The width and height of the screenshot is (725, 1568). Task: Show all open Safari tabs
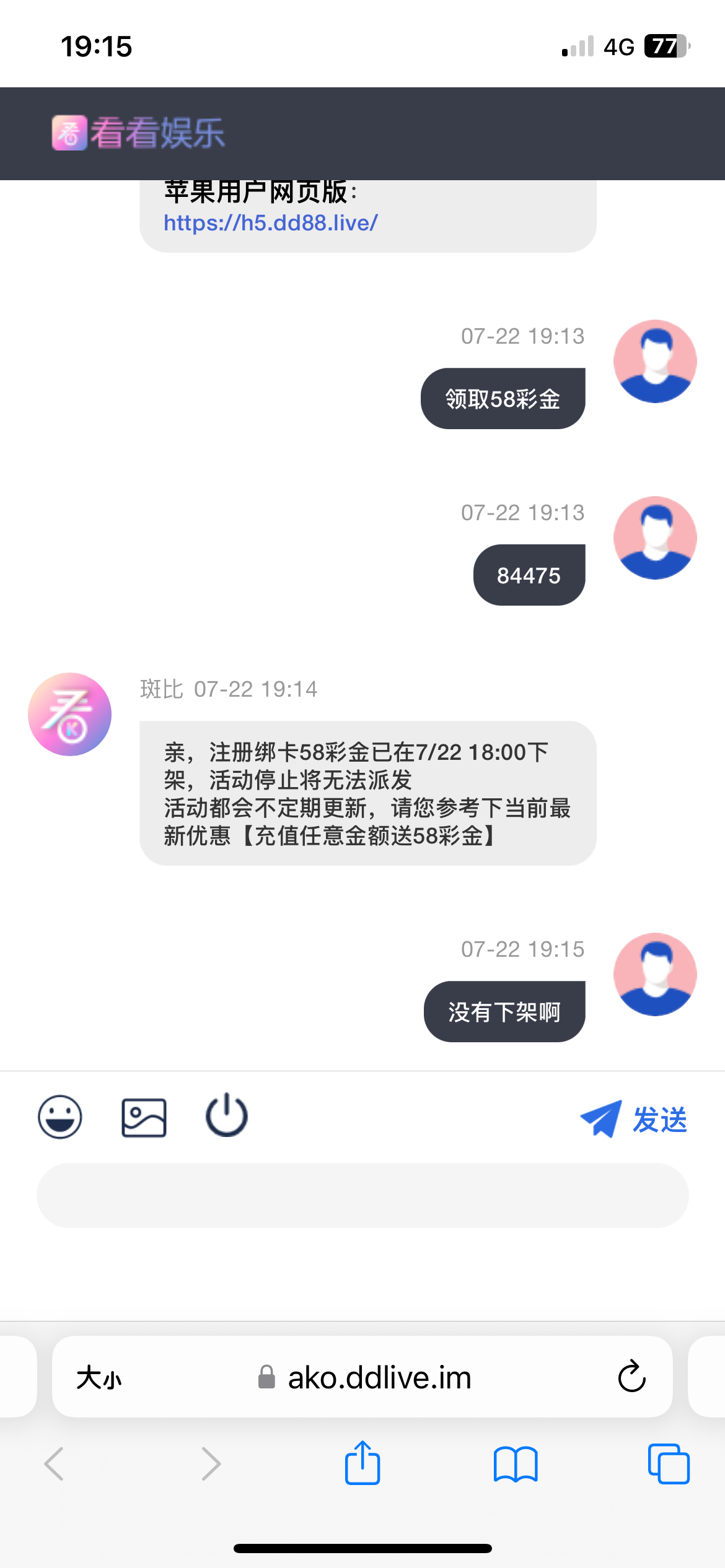tap(668, 1464)
